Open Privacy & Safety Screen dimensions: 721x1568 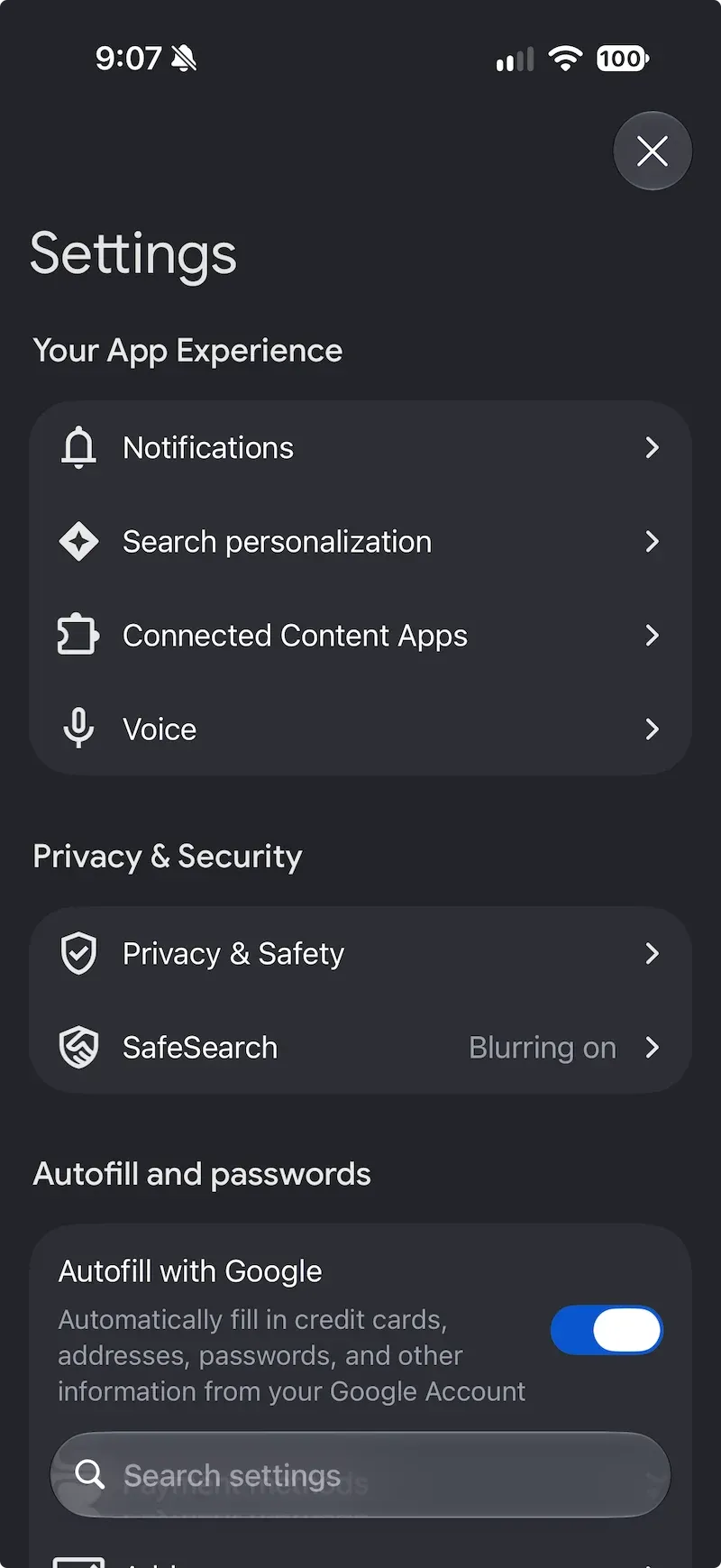point(360,954)
